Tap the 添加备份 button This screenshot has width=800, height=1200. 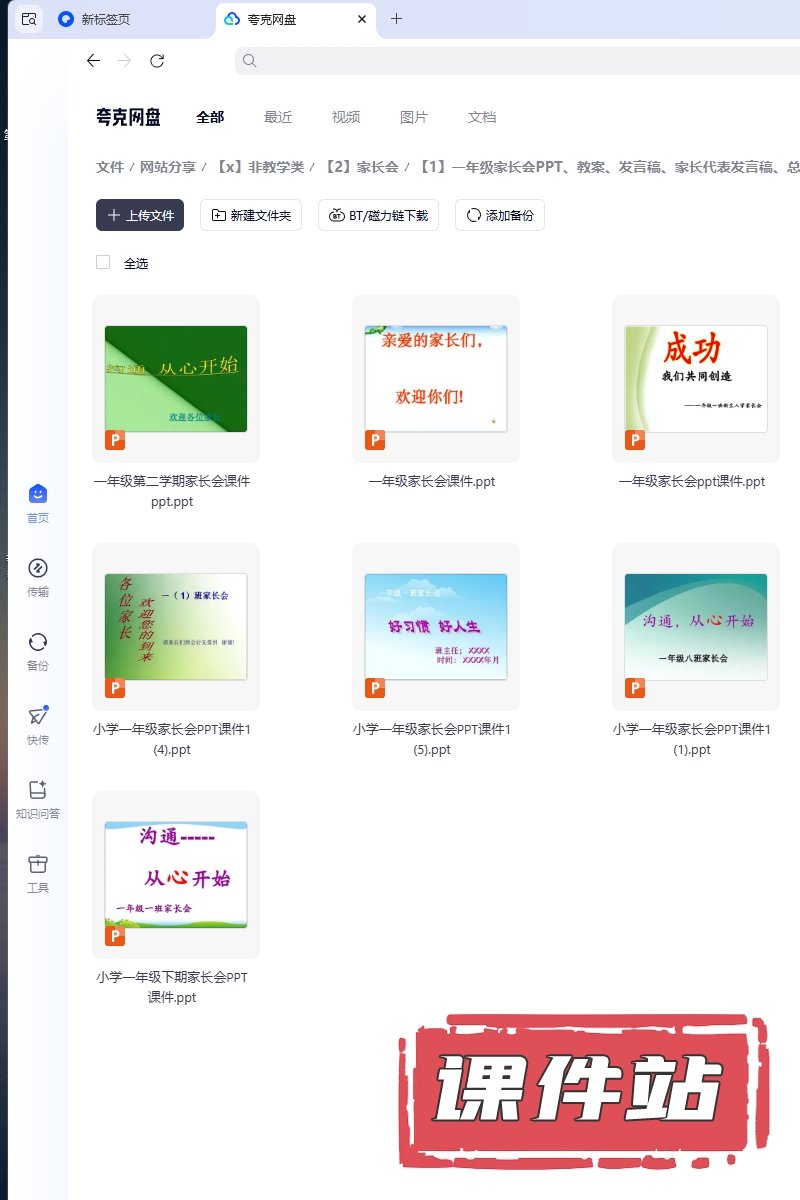pos(499,215)
